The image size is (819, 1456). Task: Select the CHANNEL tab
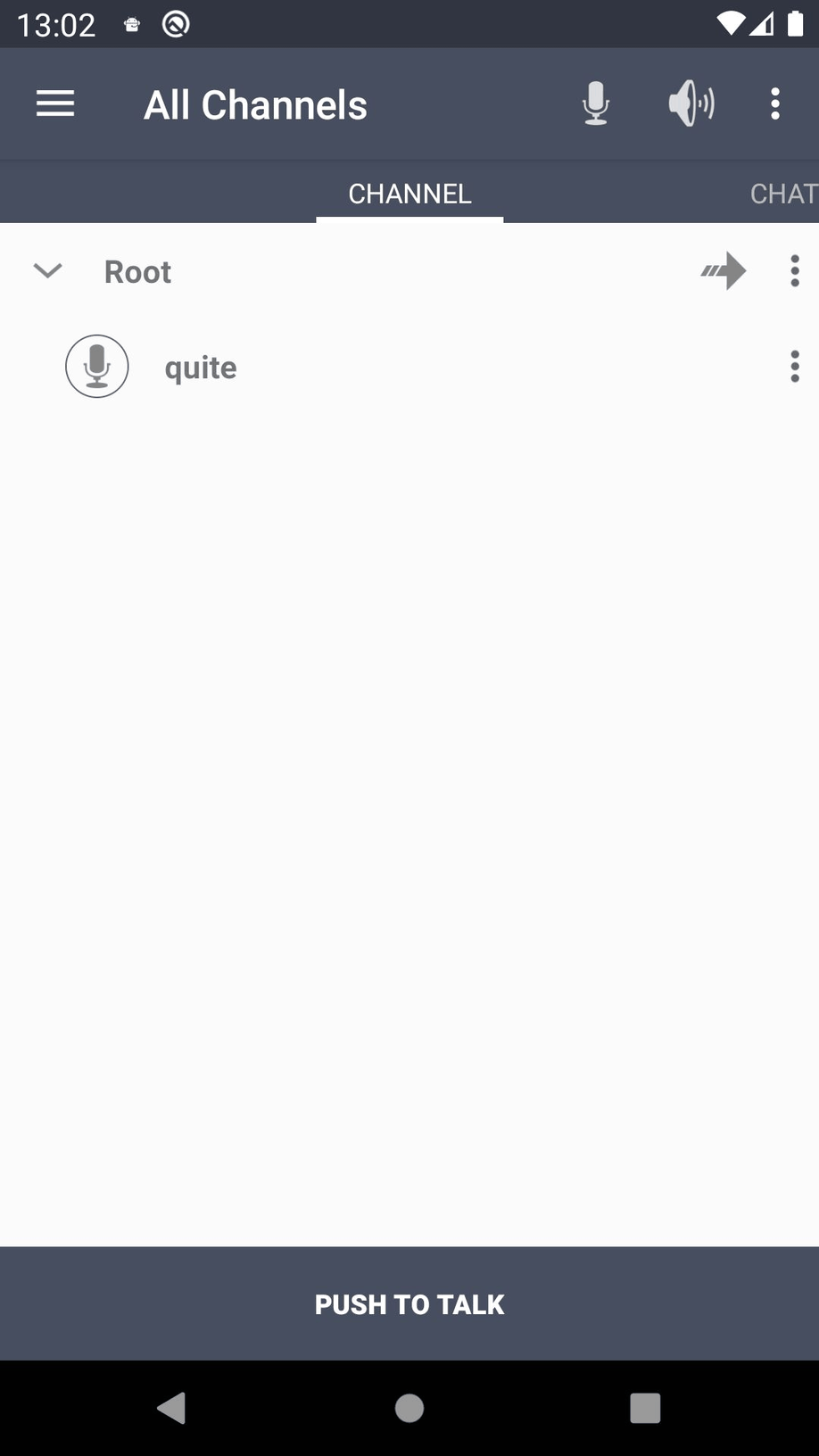click(x=409, y=193)
